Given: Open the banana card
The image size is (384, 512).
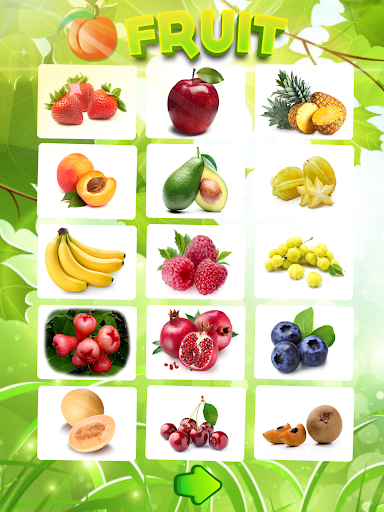Looking at the screenshot, I should click(x=87, y=262).
